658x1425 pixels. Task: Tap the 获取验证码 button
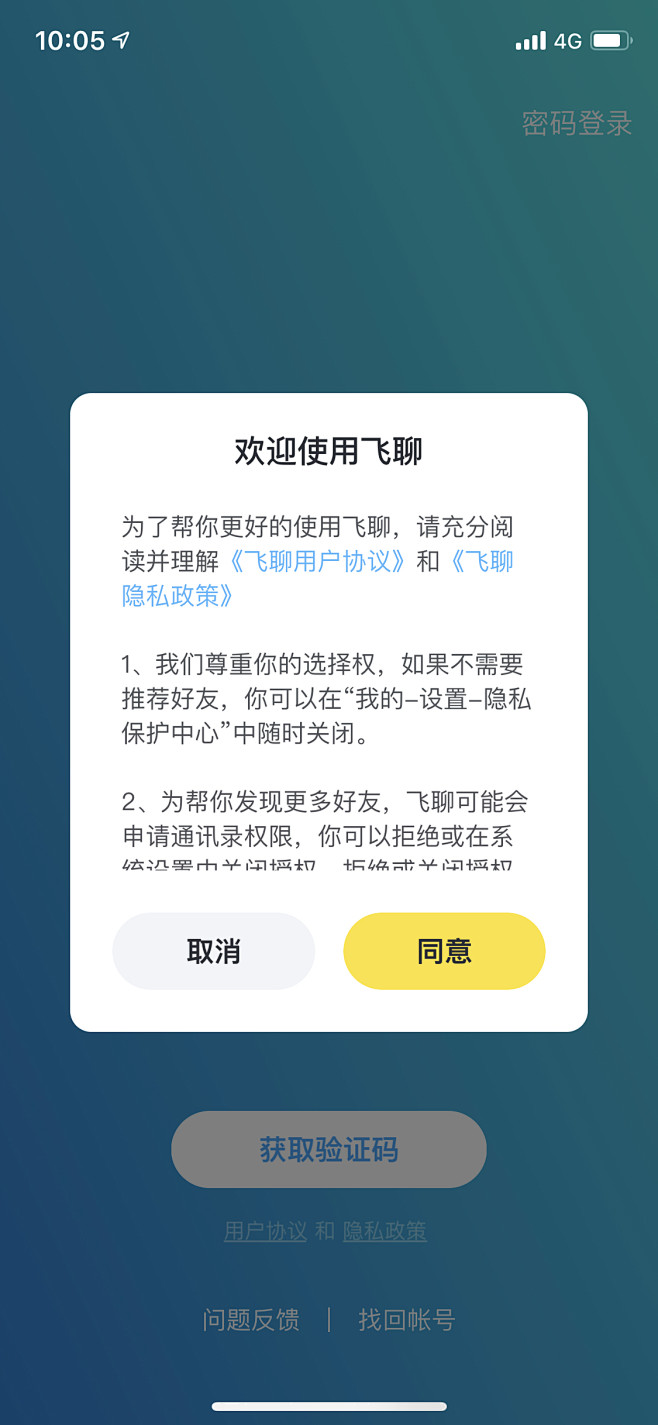(x=328, y=1149)
